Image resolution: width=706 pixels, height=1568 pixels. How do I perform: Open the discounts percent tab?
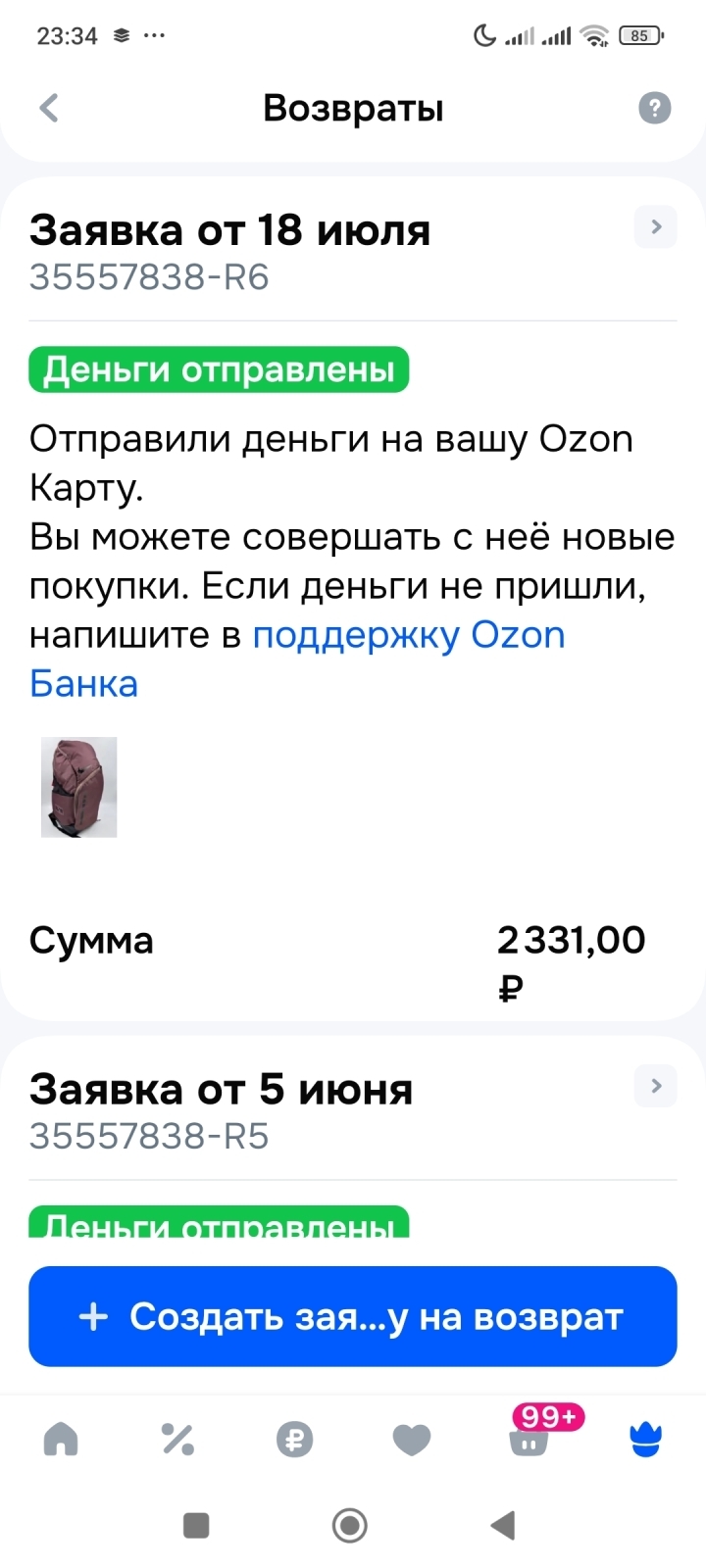[177, 1439]
